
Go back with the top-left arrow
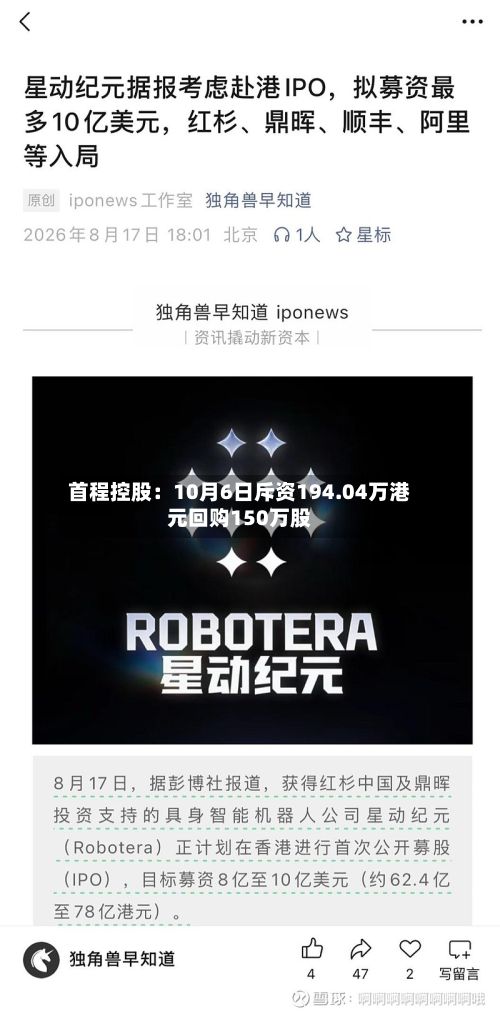(25, 21)
